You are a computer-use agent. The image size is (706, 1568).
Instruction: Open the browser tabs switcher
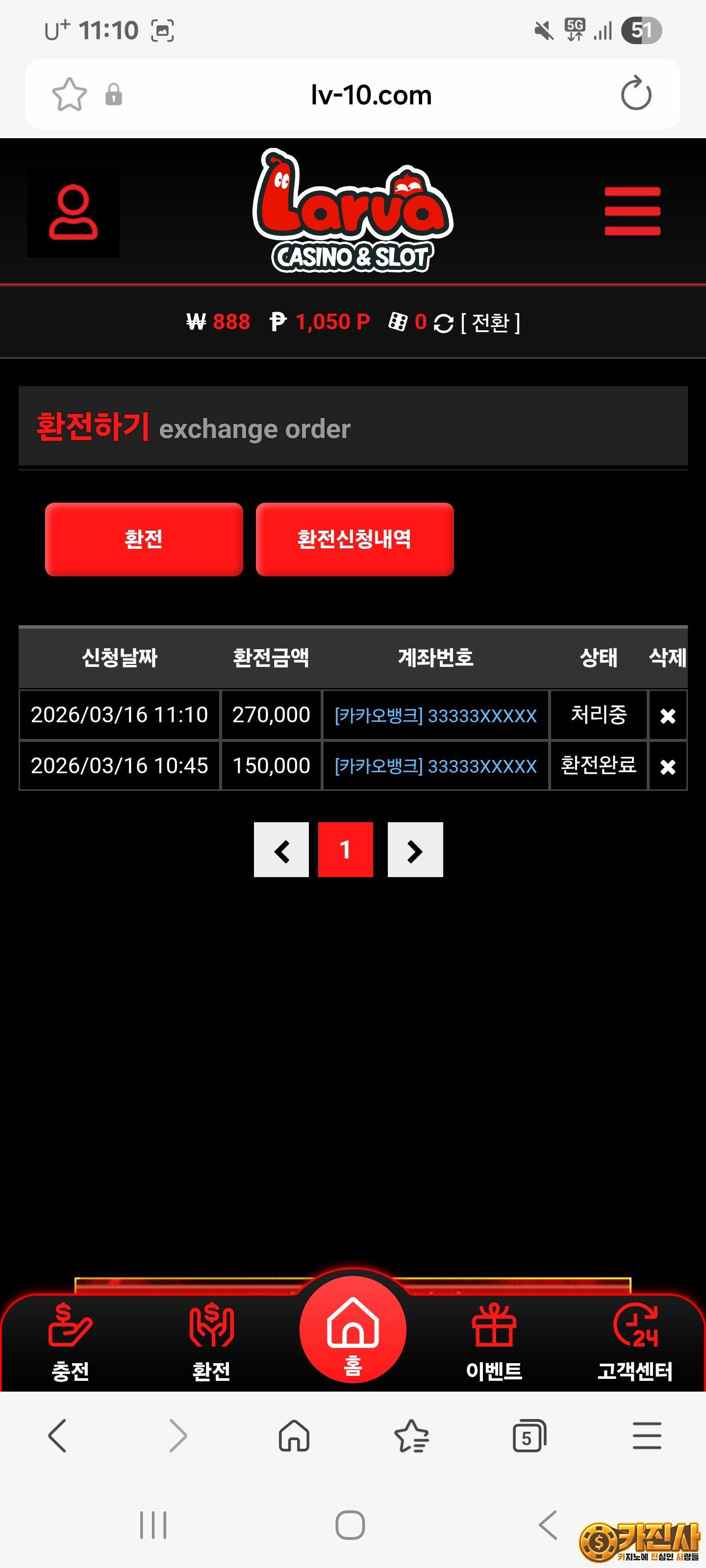coord(529,1437)
